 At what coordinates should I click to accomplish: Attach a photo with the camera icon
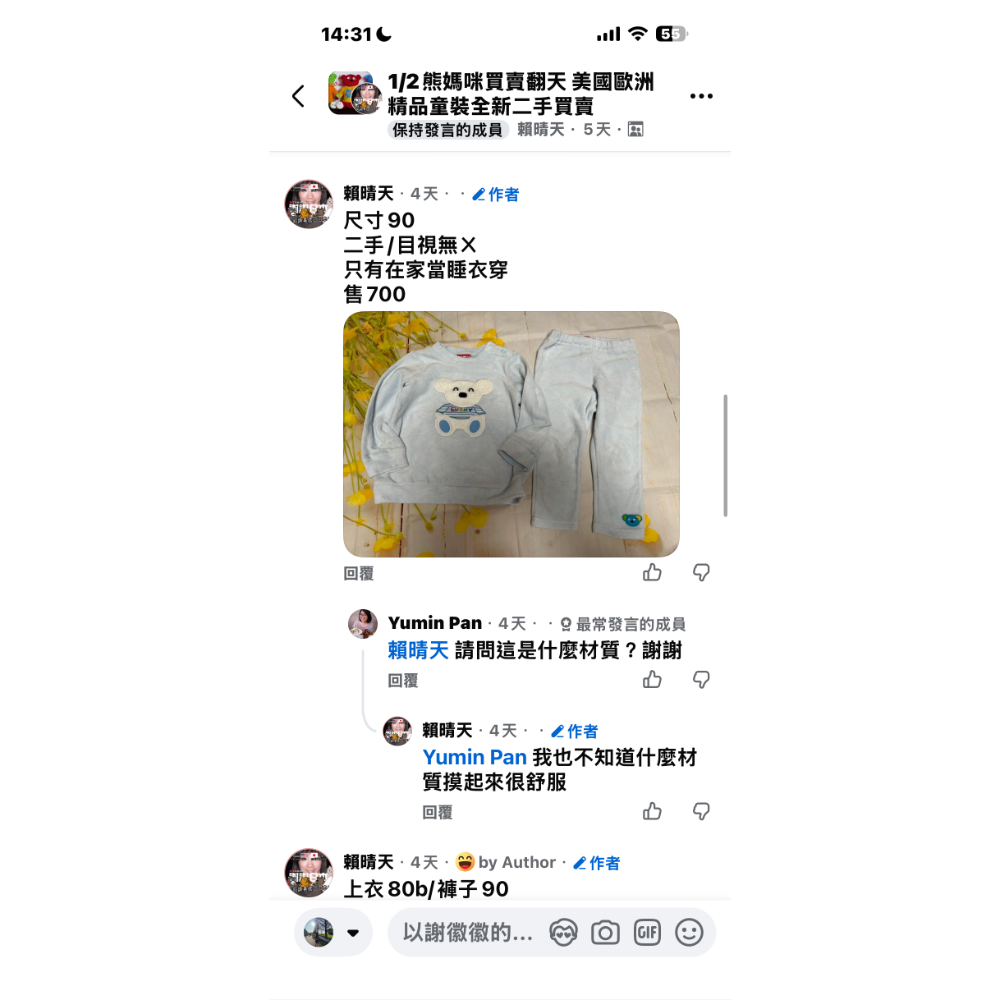point(605,934)
